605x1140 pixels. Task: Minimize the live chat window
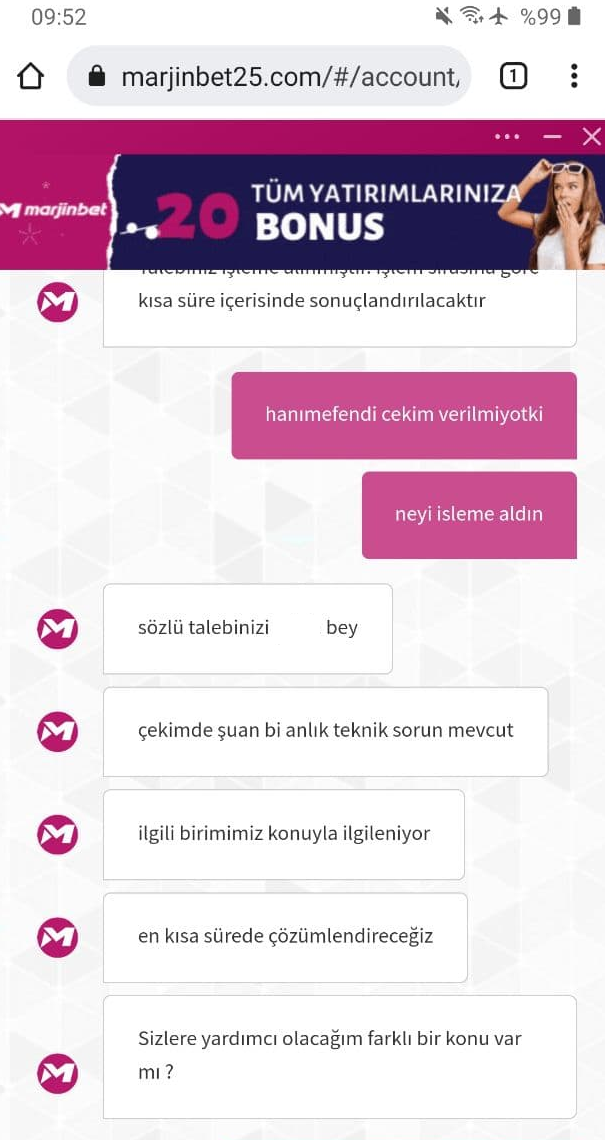click(x=553, y=136)
